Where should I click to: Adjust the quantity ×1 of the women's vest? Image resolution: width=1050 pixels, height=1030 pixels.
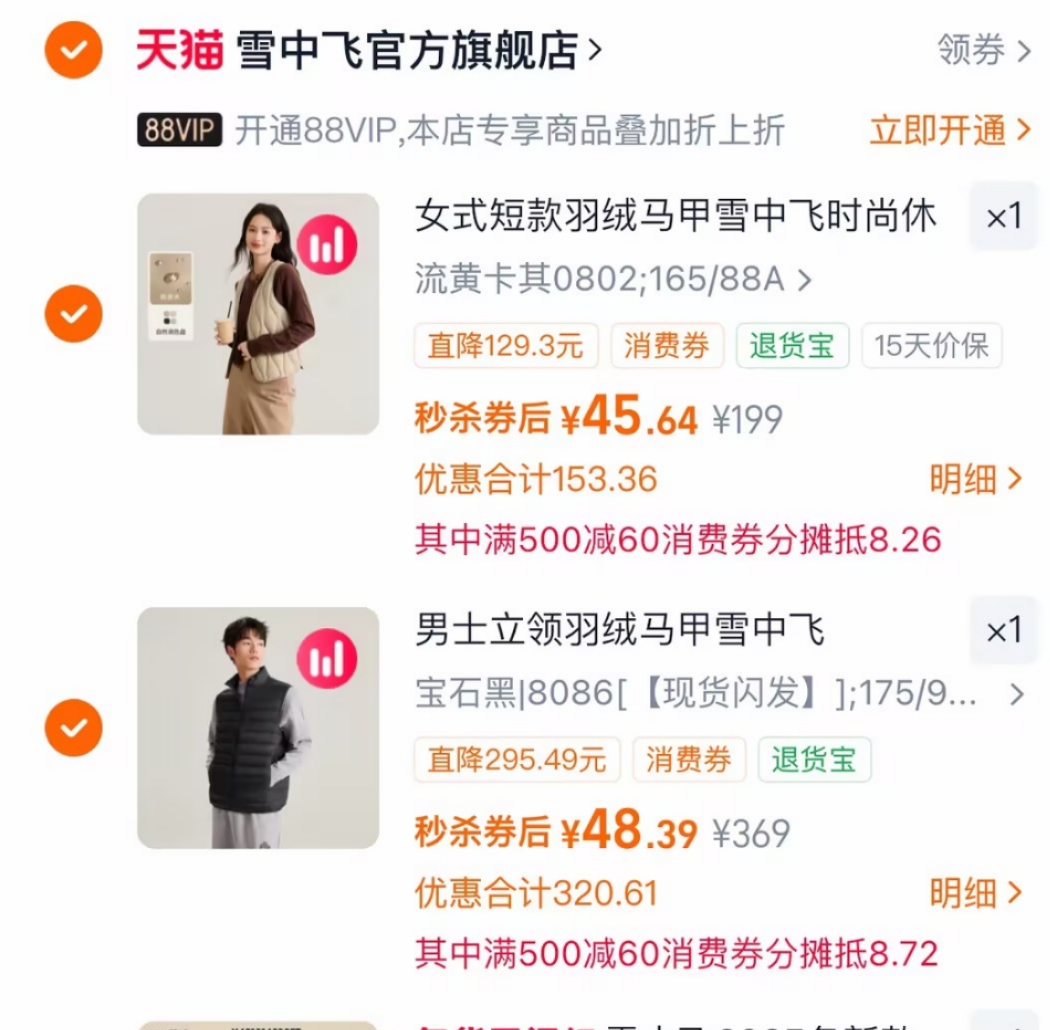click(x=1004, y=216)
